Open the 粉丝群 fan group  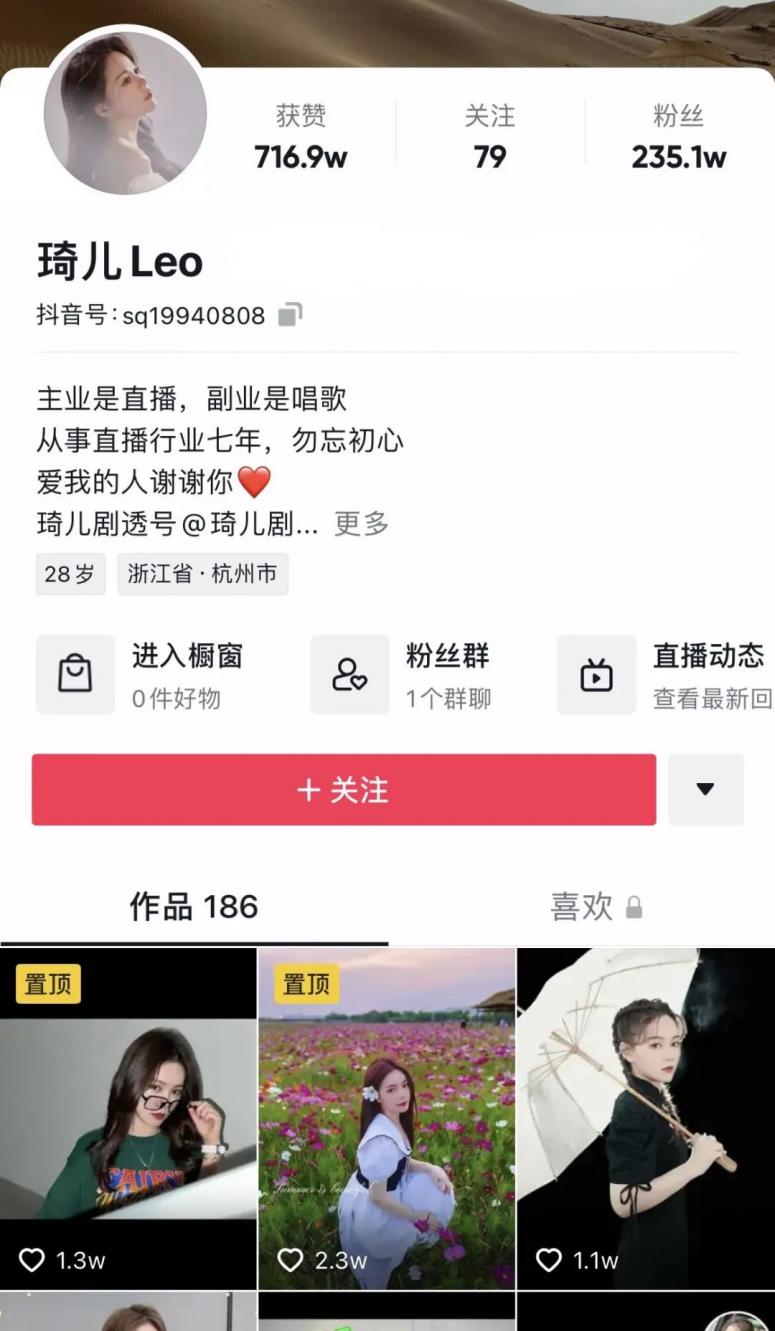click(420, 674)
